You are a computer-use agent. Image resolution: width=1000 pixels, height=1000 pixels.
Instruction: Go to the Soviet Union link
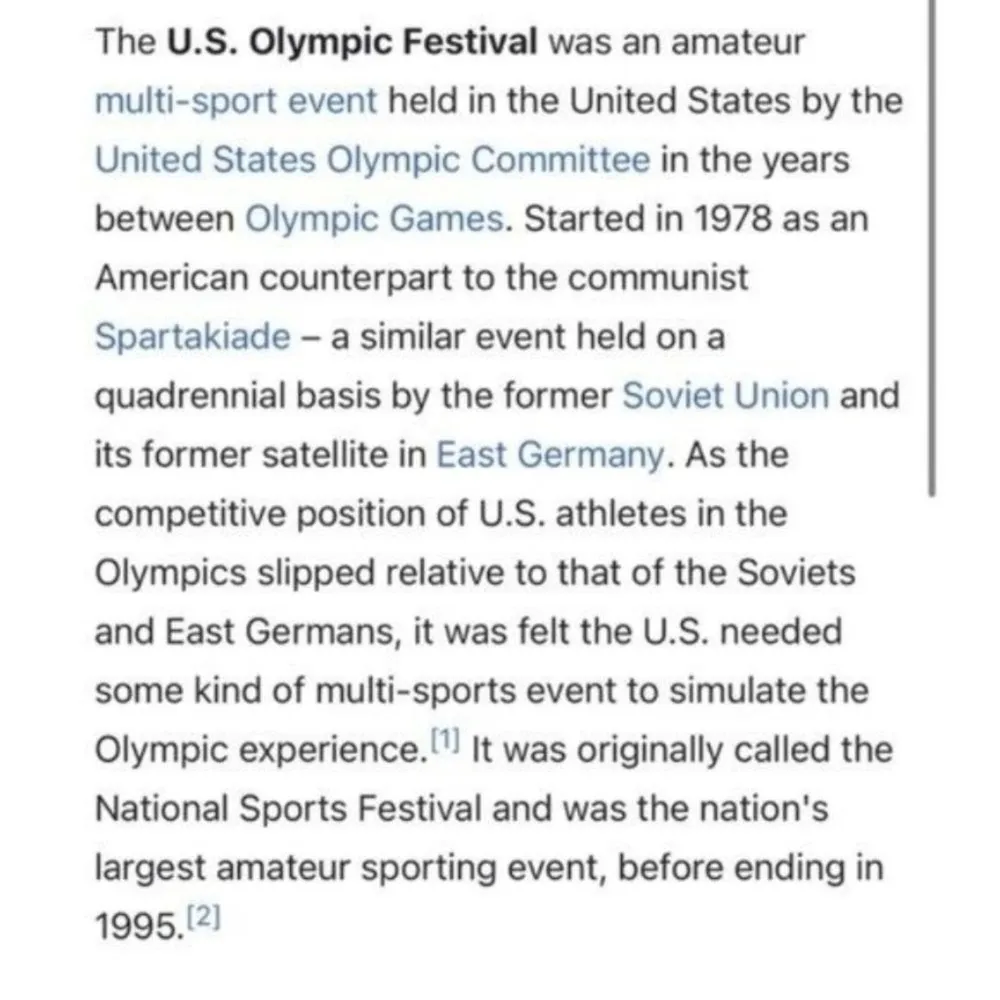coord(725,396)
